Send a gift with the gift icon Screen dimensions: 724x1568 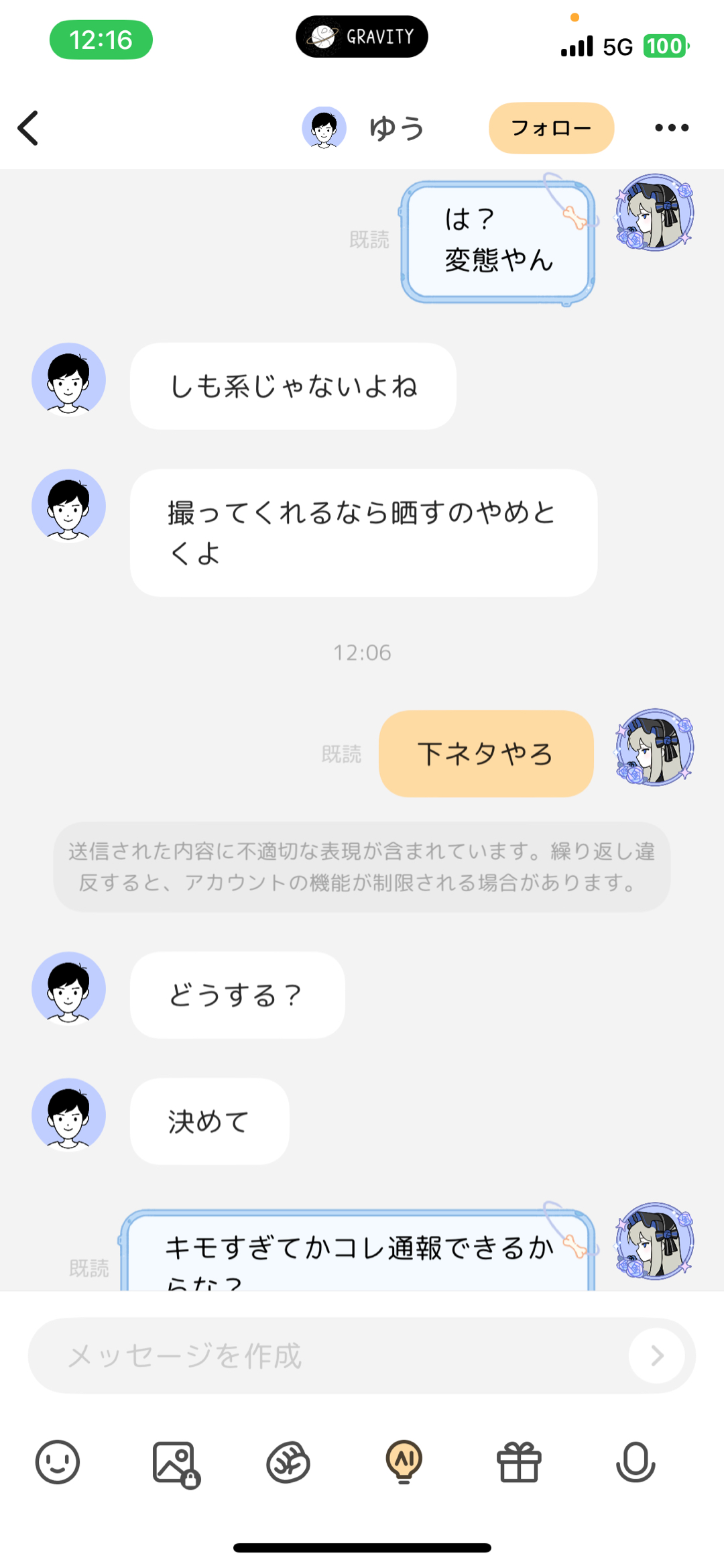(x=519, y=1462)
